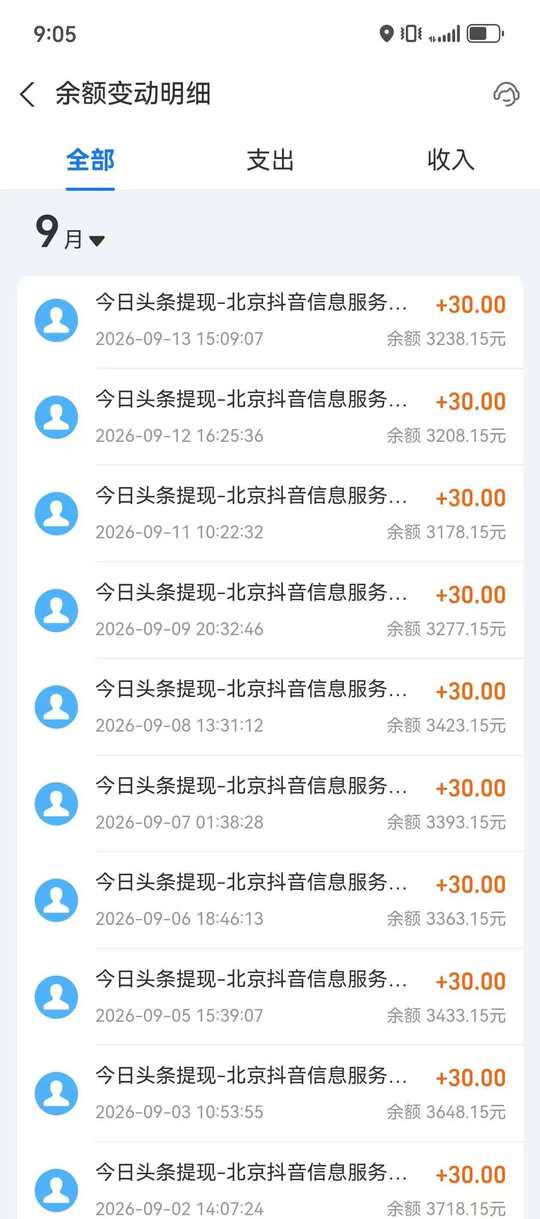View the 2026-09-09 20:32:46 transaction
Viewport: 540px width, 1219px height.
tap(270, 611)
